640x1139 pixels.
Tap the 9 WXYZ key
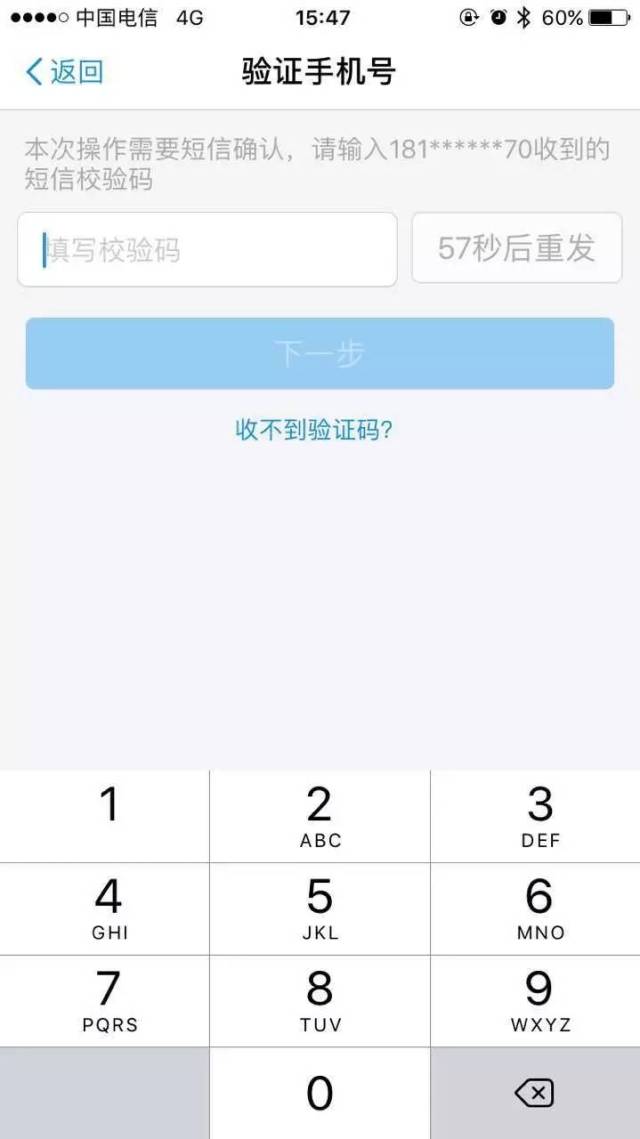(x=535, y=1001)
